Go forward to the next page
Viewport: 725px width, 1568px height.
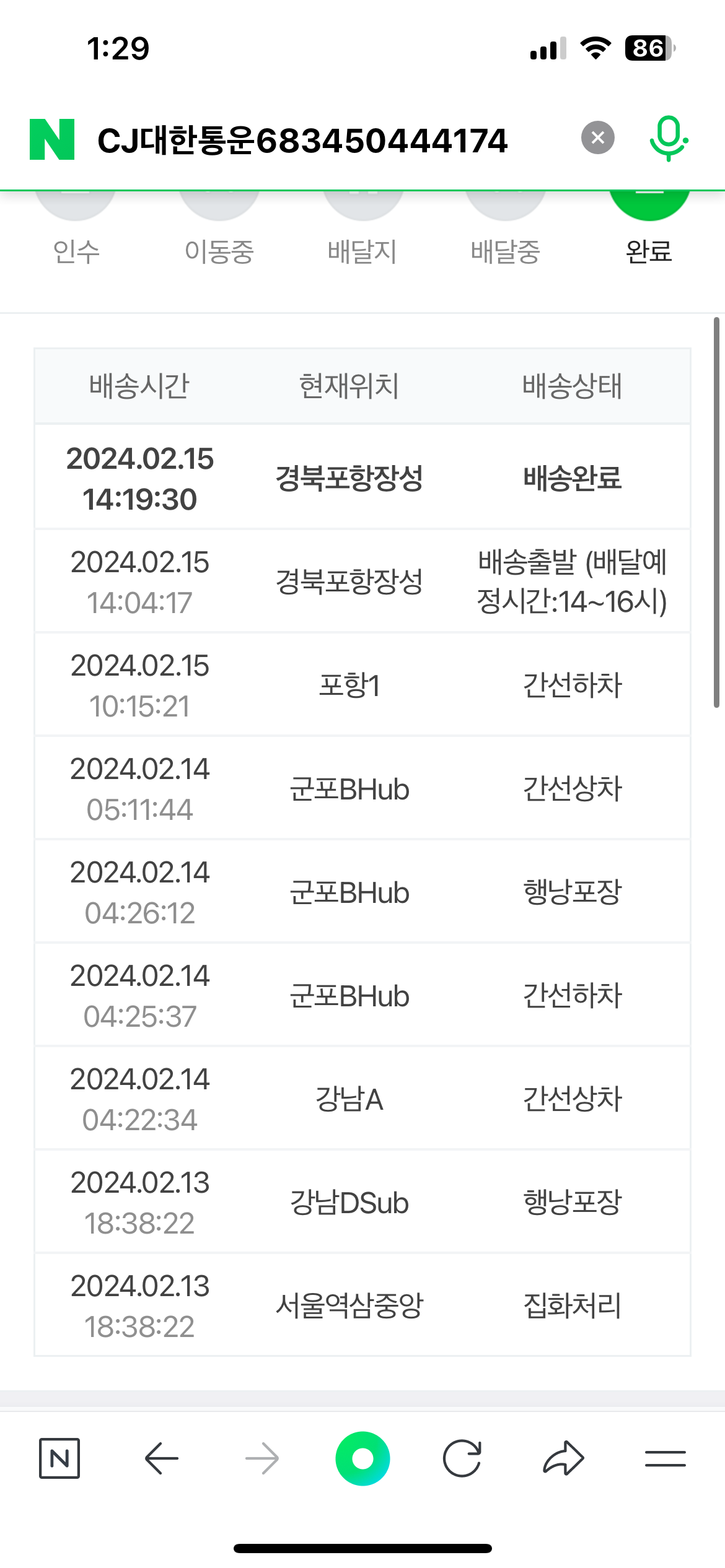(x=261, y=1458)
